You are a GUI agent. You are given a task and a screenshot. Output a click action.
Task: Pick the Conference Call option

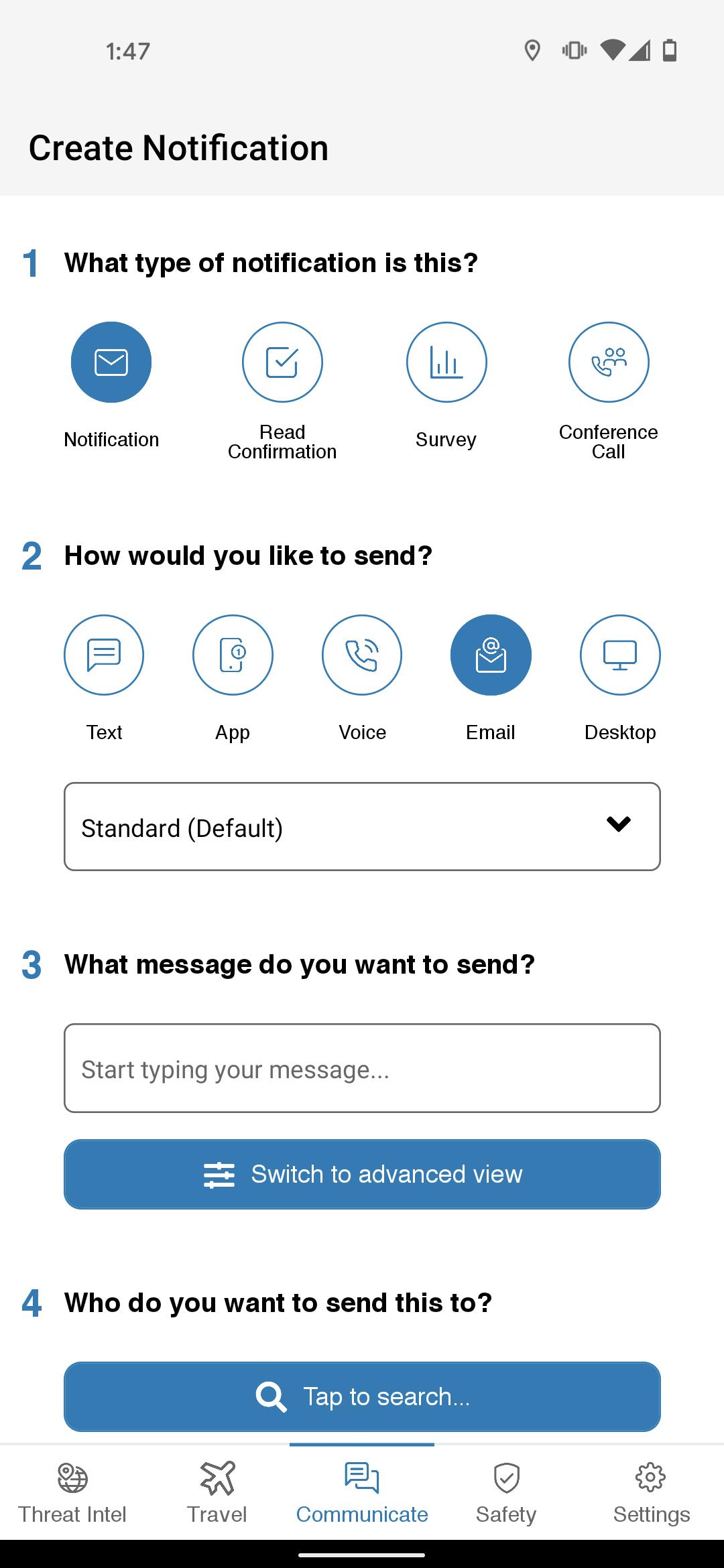609,363
